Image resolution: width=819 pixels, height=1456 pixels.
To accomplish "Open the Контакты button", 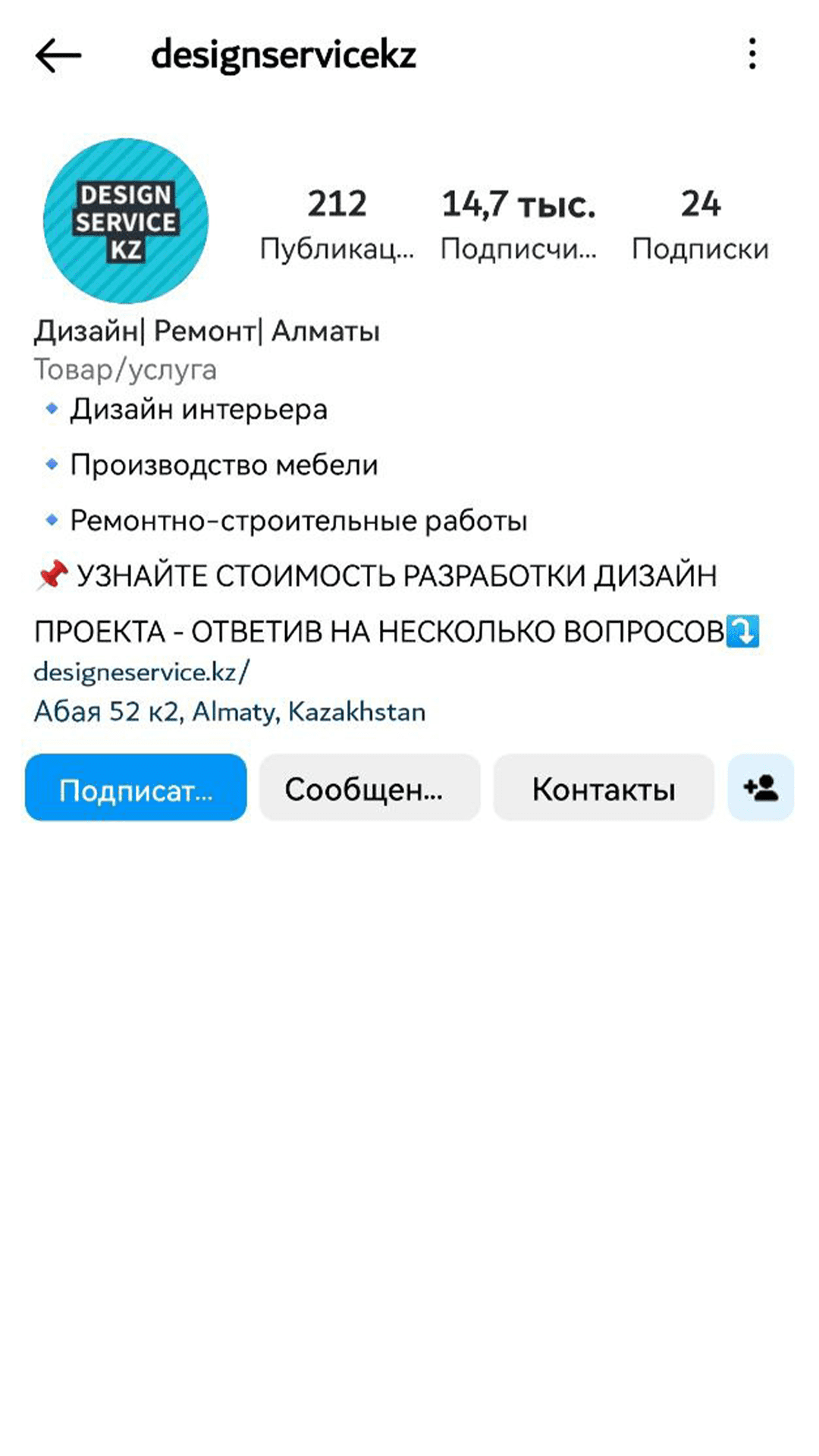I will (604, 787).
